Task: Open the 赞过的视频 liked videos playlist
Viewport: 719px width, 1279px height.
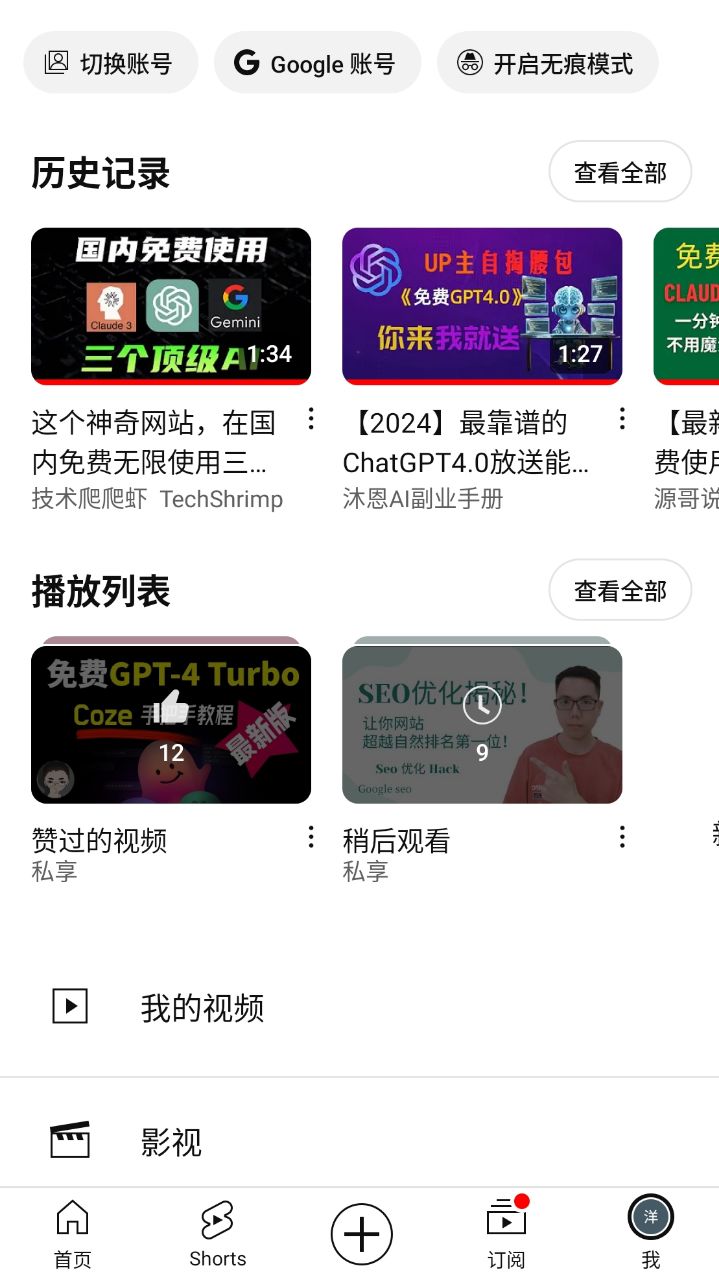Action: coord(171,724)
